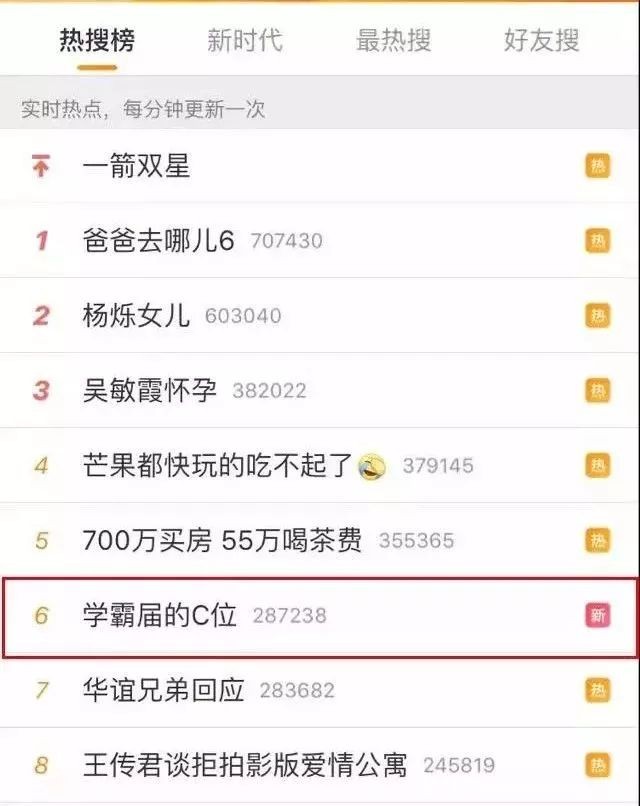The width and height of the screenshot is (640, 806).
Task: View the 杨烁女儿 topic
Action: pyautogui.click(x=136, y=316)
